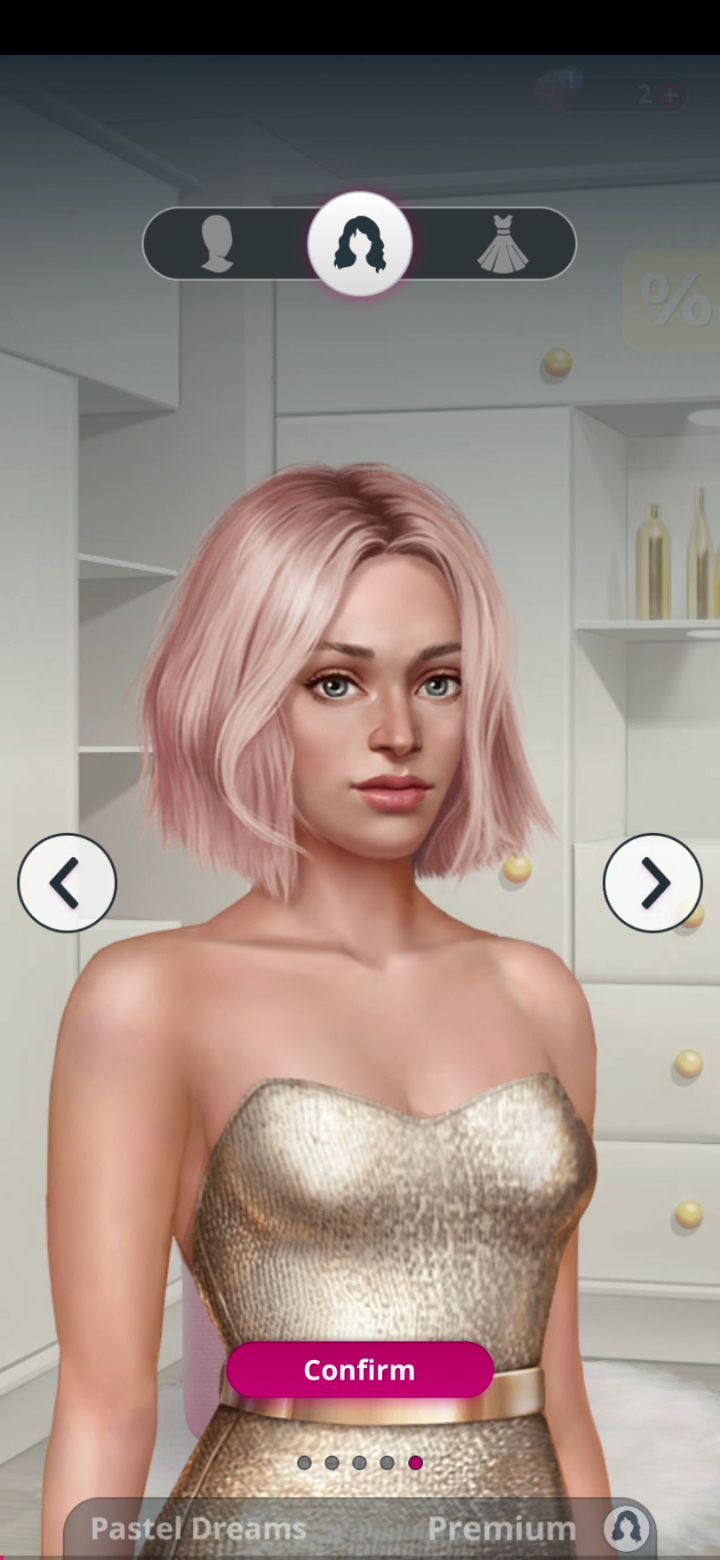Select the hairstyle tab
This screenshot has height=1560, width=720.
(x=360, y=244)
